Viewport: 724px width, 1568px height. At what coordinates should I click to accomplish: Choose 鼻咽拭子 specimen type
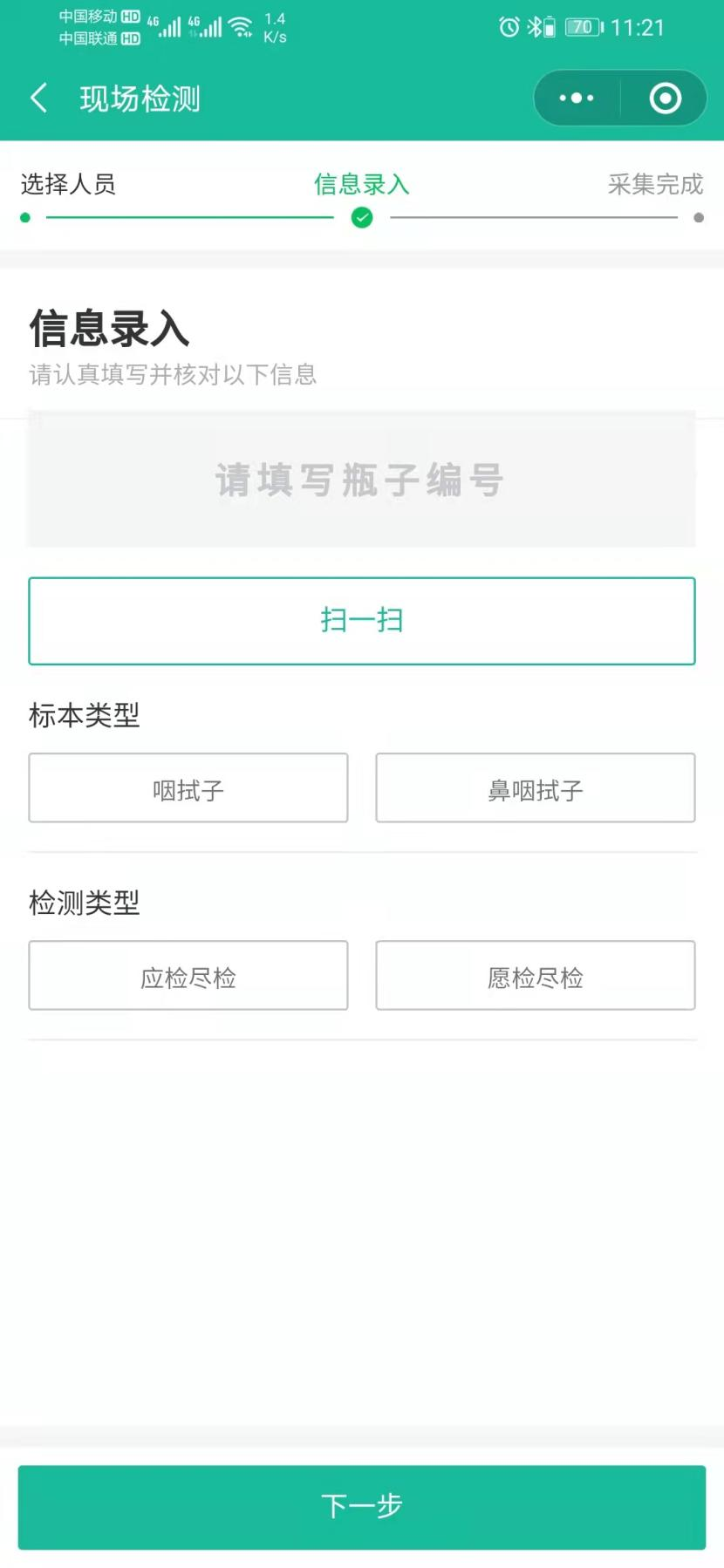click(535, 788)
